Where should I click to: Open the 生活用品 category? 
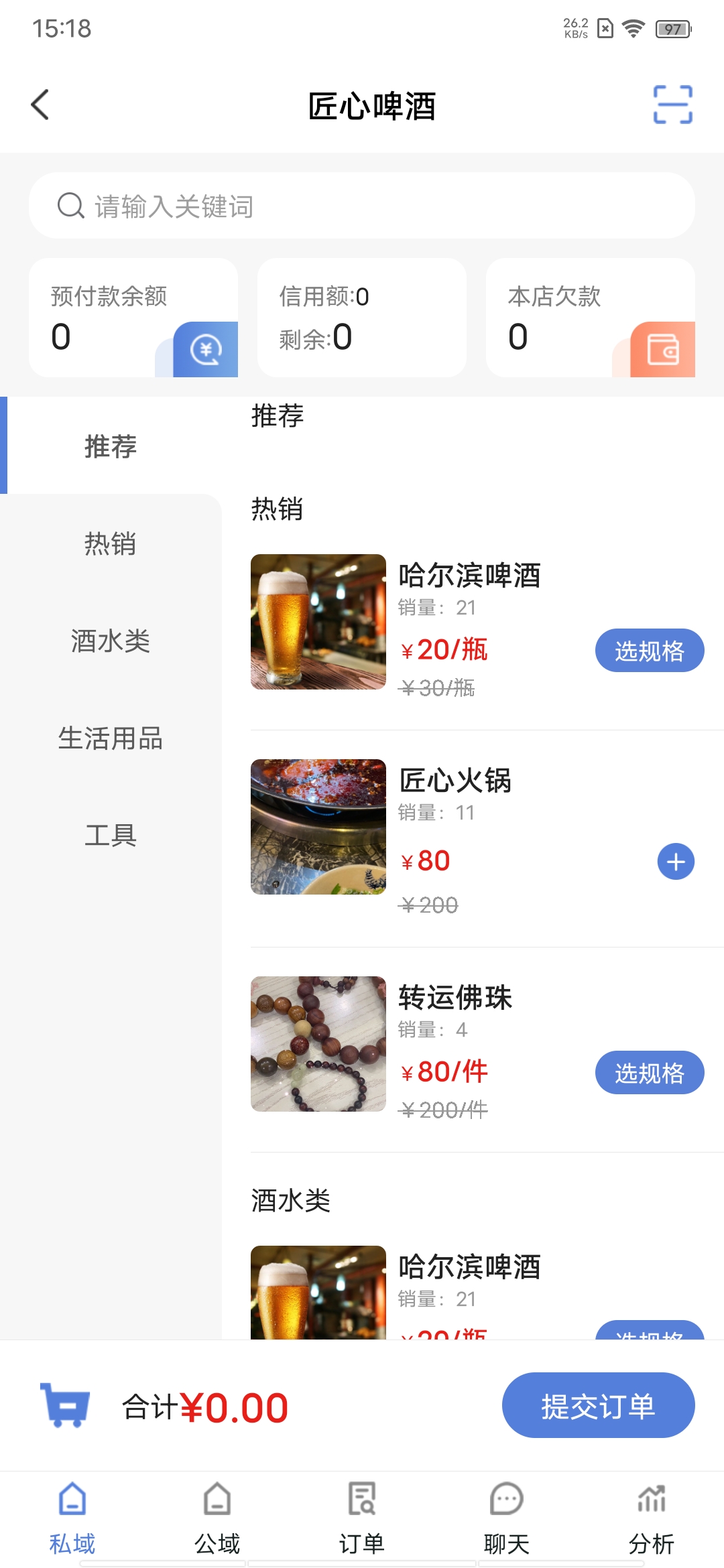pos(111,739)
